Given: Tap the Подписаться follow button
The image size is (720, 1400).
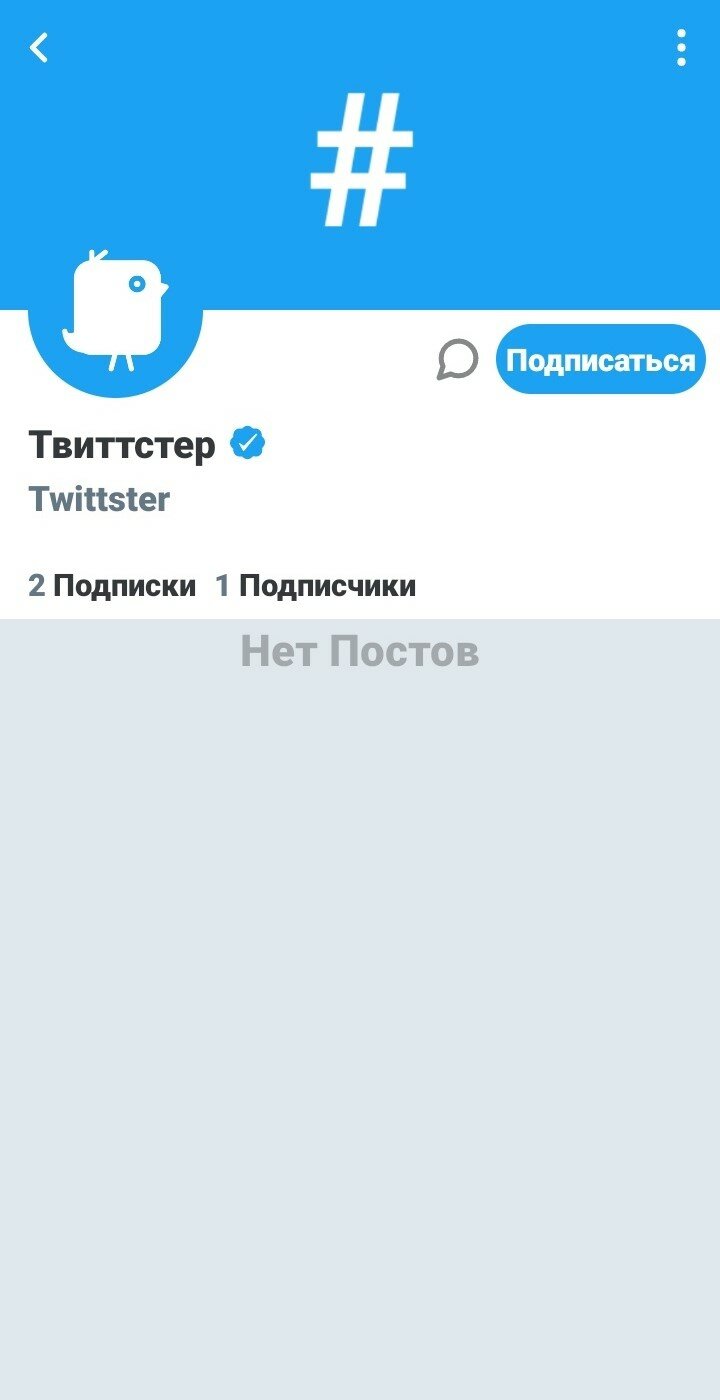Looking at the screenshot, I should click(x=600, y=360).
